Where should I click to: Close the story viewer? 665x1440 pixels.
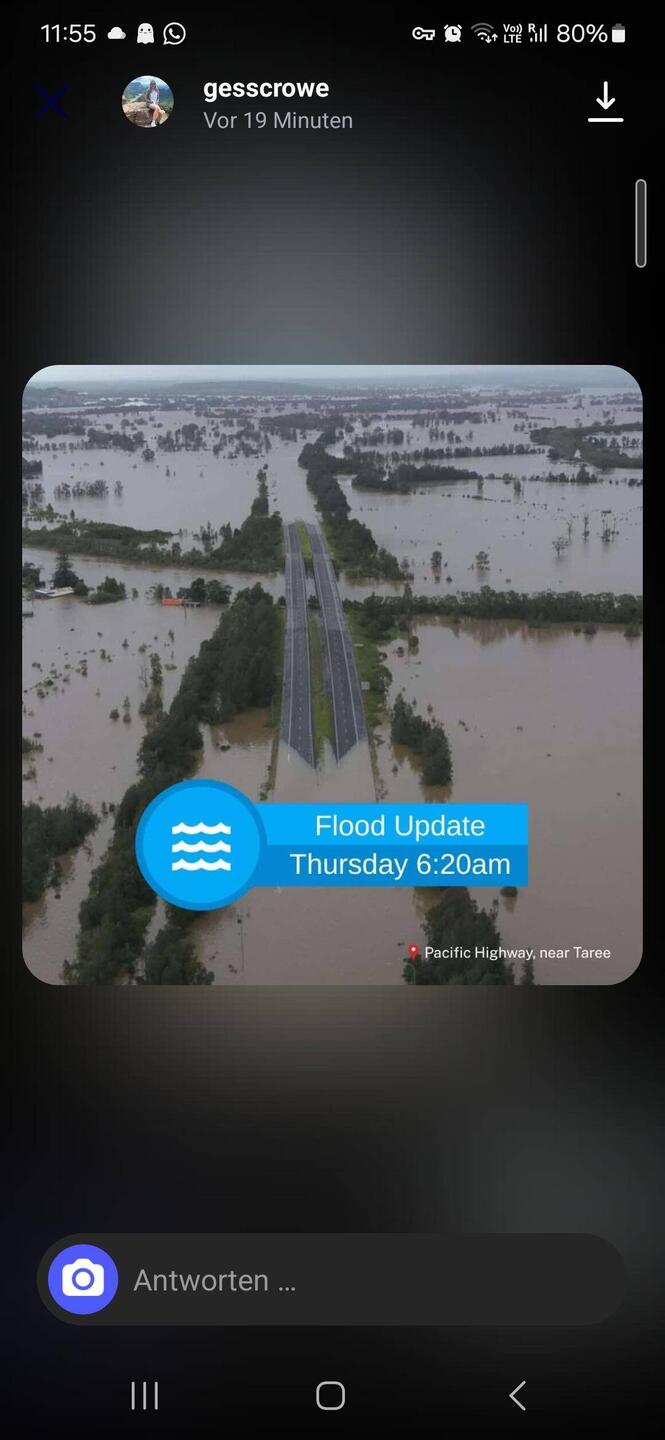pos(52,102)
